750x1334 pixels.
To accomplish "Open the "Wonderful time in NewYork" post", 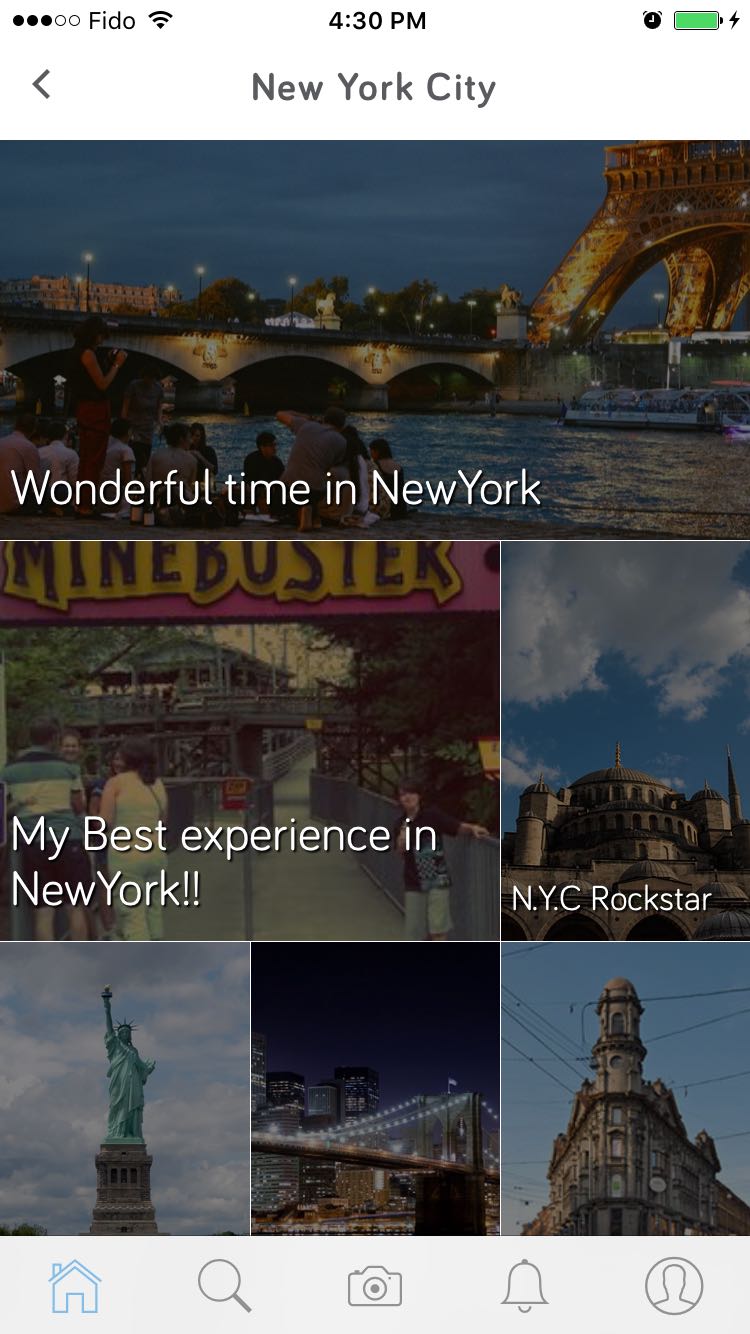I will pyautogui.click(x=375, y=340).
